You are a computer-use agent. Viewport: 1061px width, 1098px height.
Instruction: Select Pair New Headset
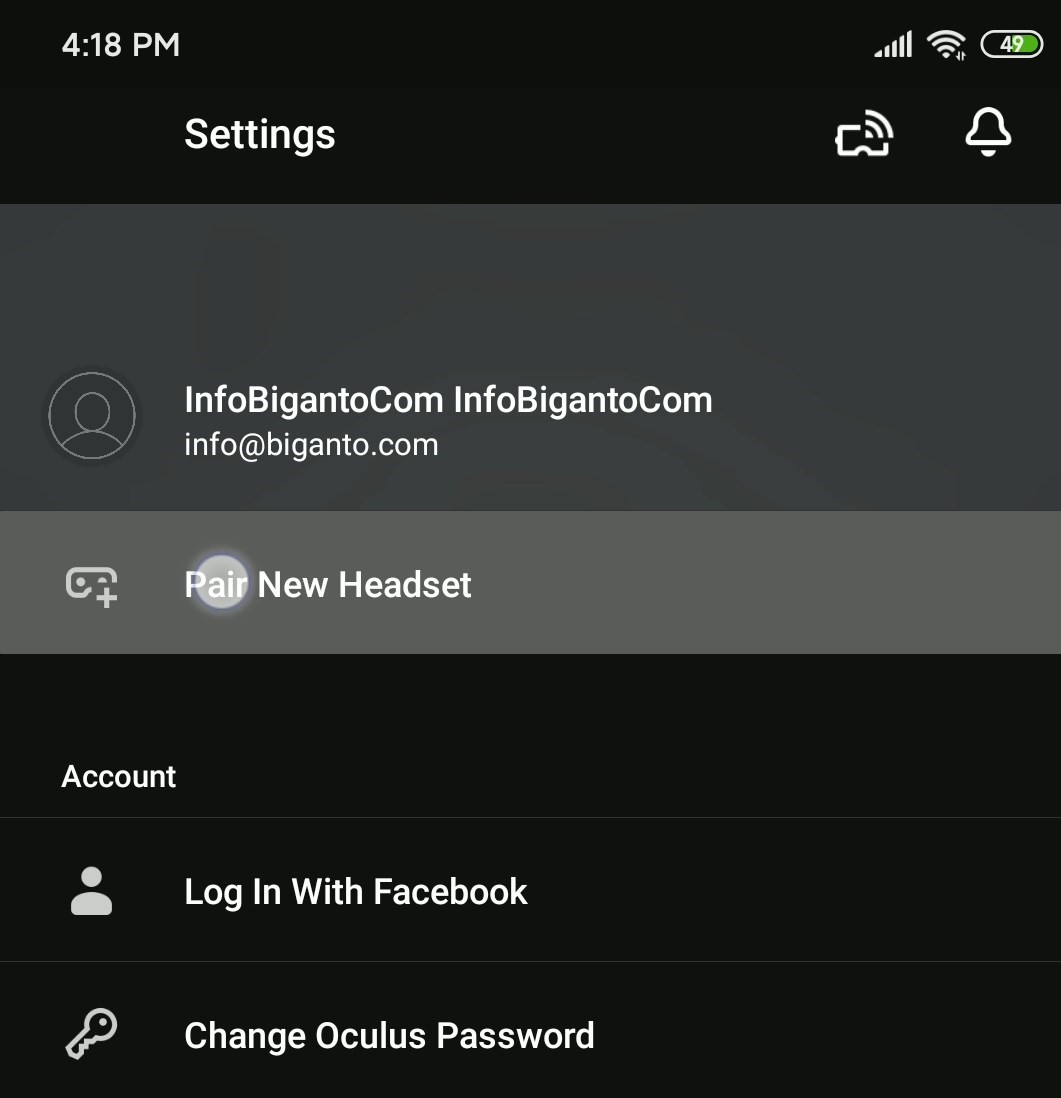tap(328, 584)
